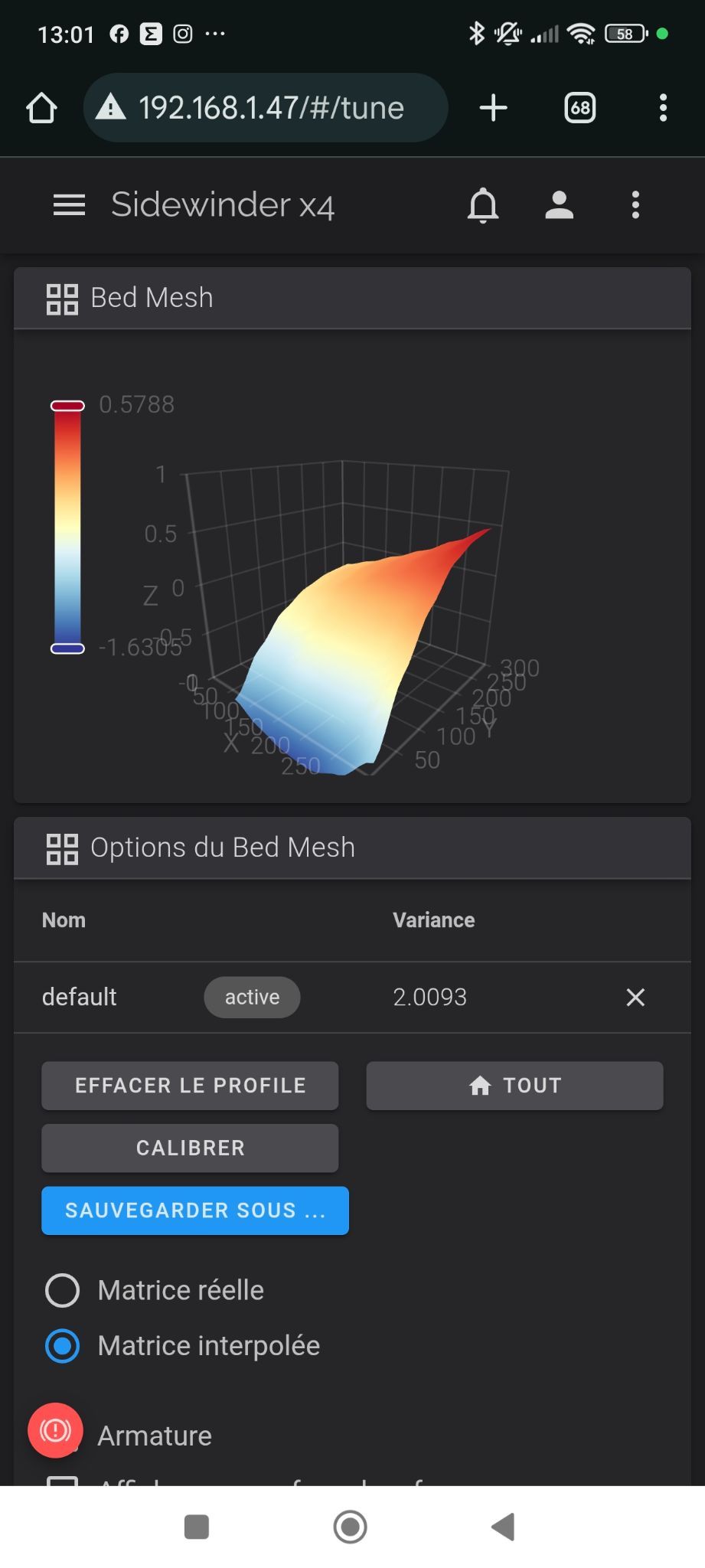The image size is (705, 1568).
Task: Tap the browser home button
Action: click(x=42, y=108)
